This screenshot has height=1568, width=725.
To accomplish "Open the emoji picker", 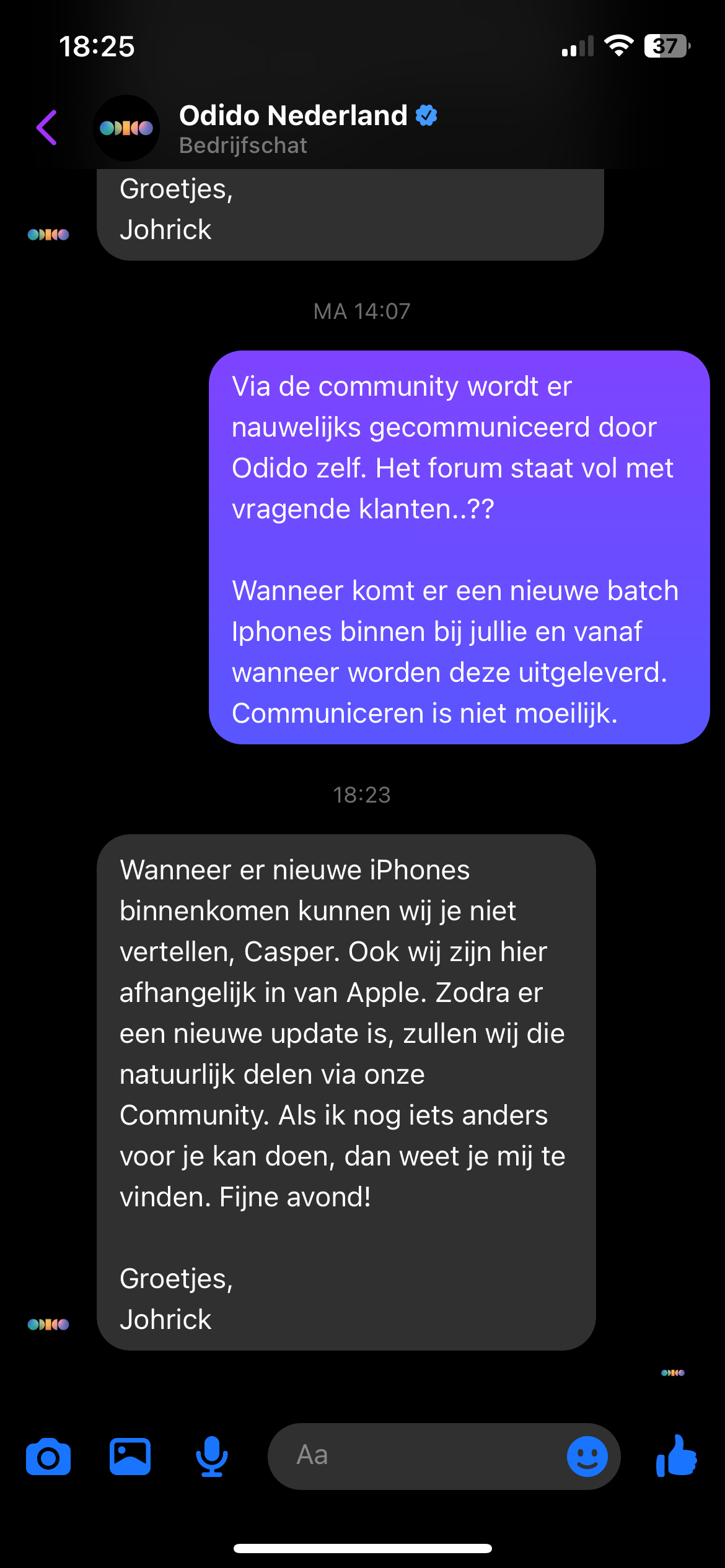I will point(587,1457).
